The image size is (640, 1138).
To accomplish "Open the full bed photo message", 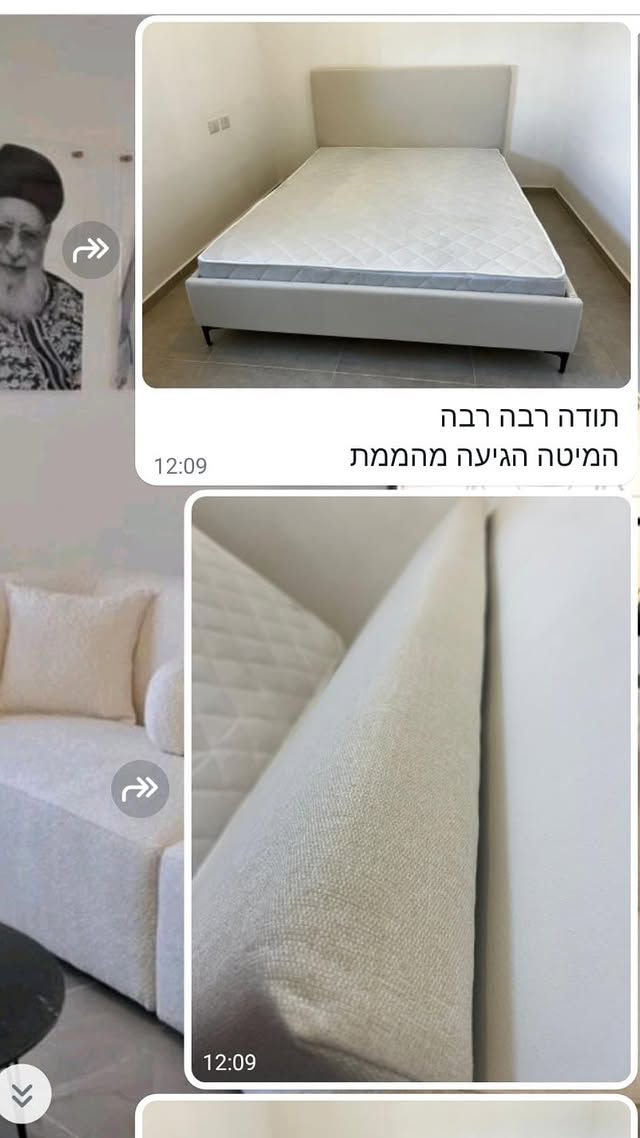I will [386, 205].
